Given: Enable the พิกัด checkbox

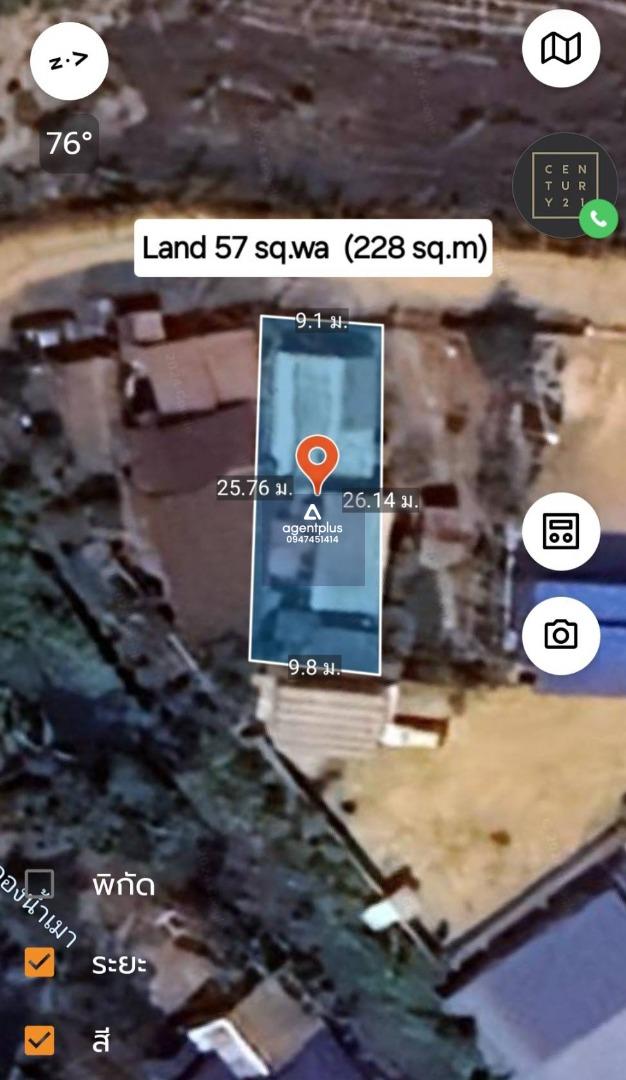Looking at the screenshot, I should tap(40, 884).
